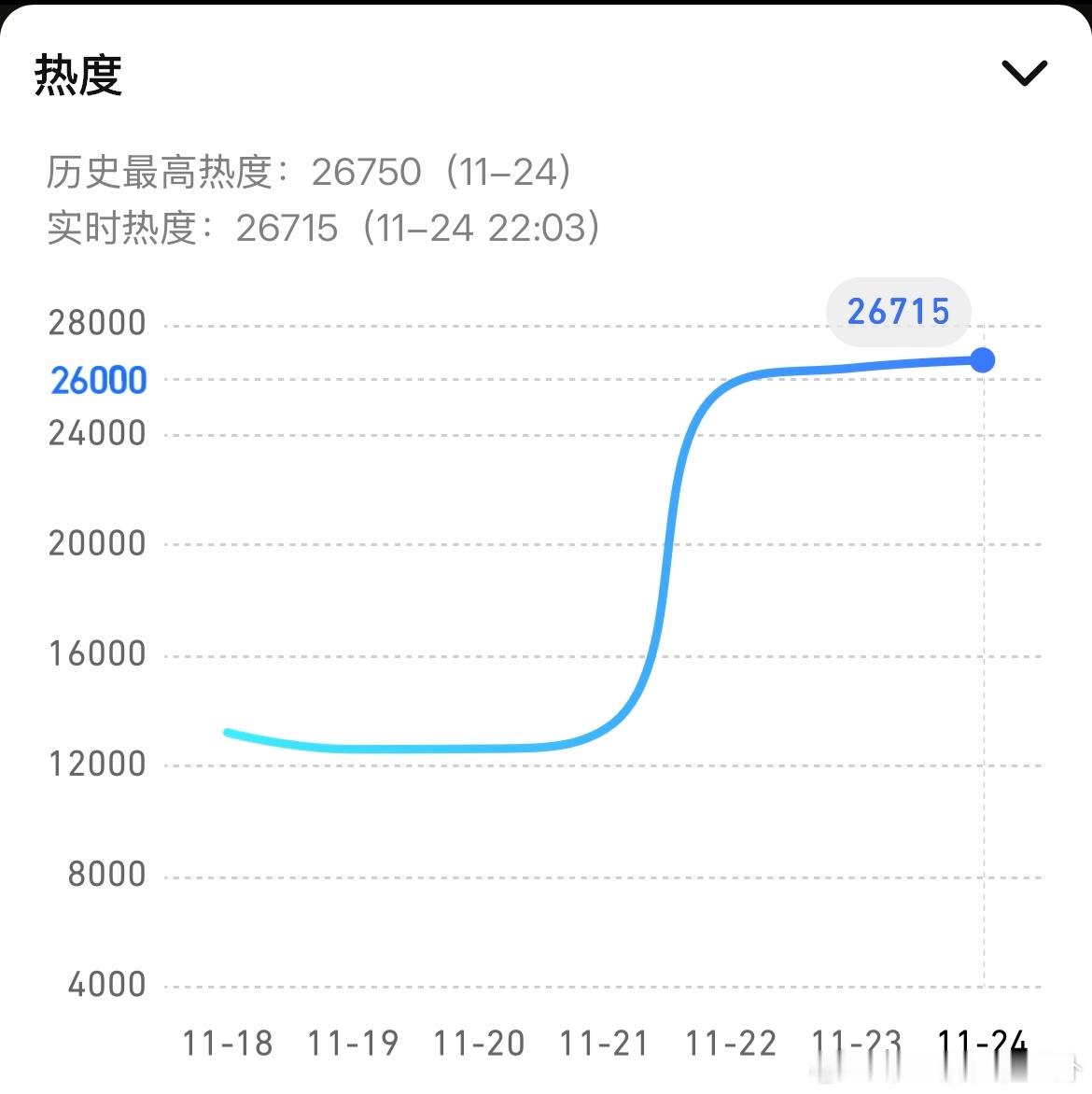Click the 16000 axis label
Viewport: 1092px width, 1094px height.
(98, 653)
